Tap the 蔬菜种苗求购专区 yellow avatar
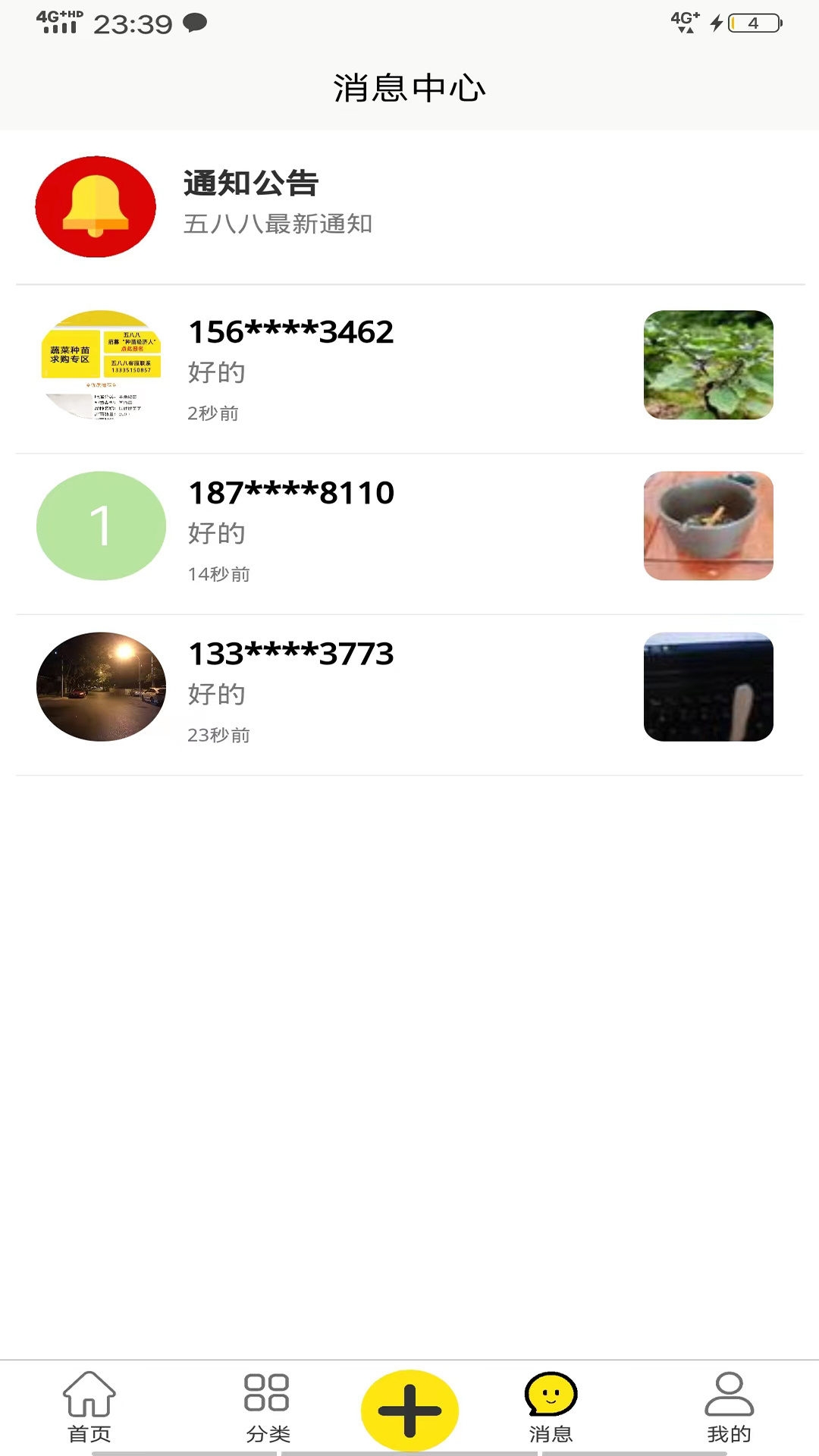 coord(102,364)
